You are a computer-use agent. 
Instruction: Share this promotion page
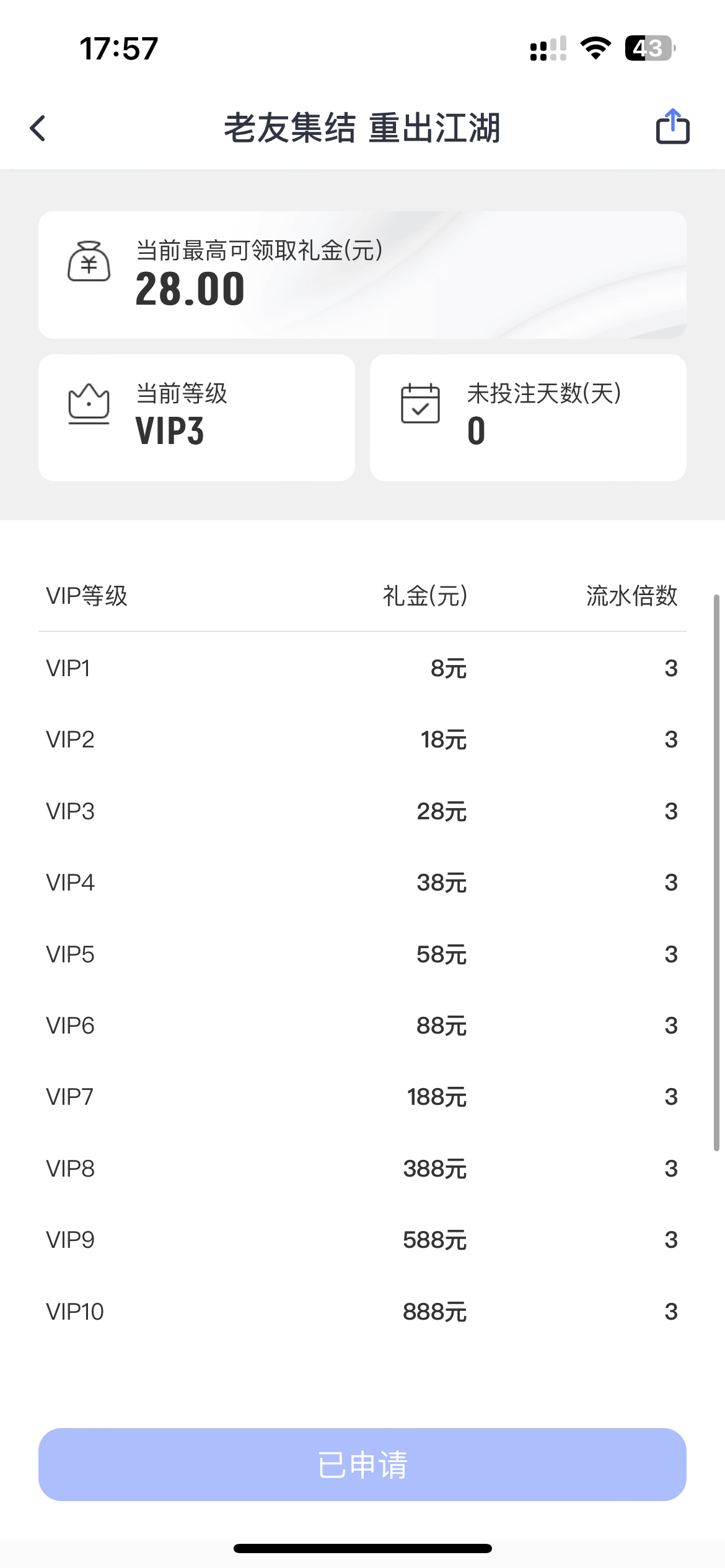672,127
